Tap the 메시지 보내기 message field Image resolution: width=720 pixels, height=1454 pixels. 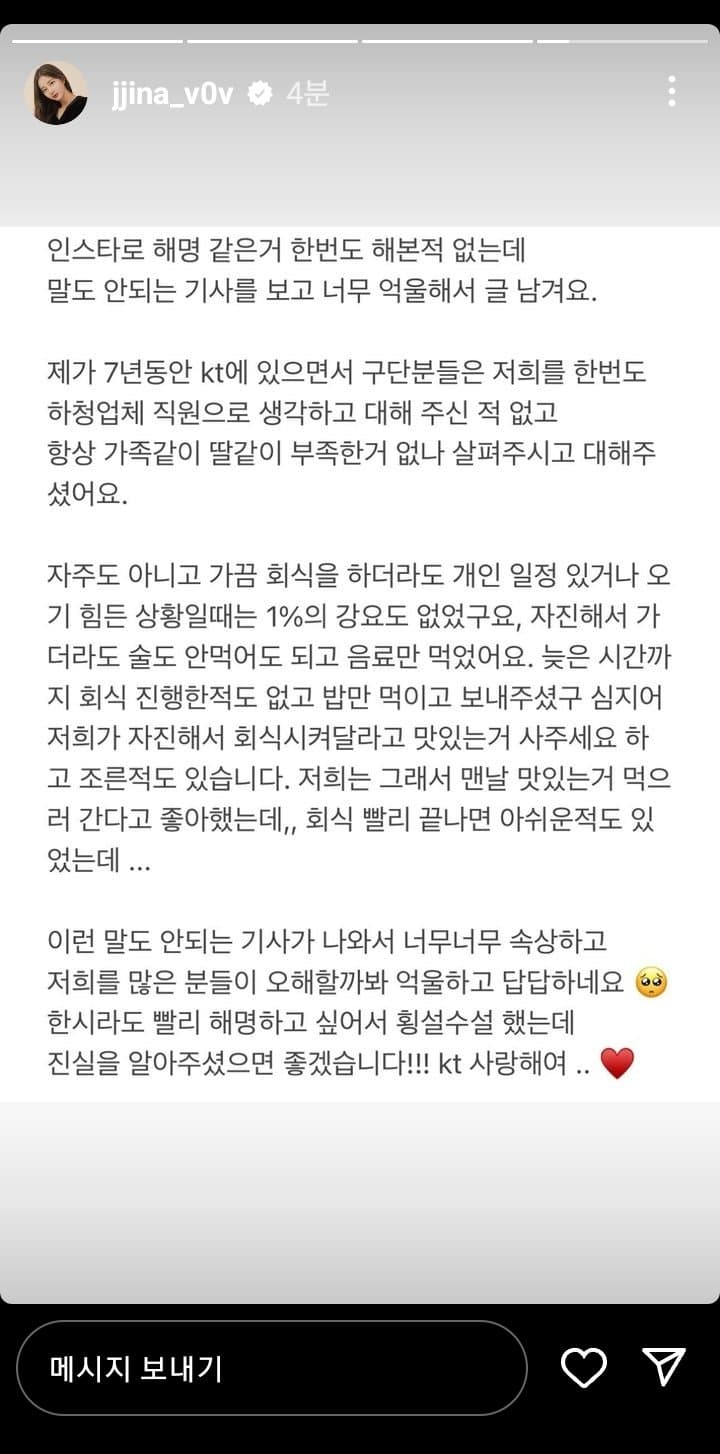coord(271,1367)
